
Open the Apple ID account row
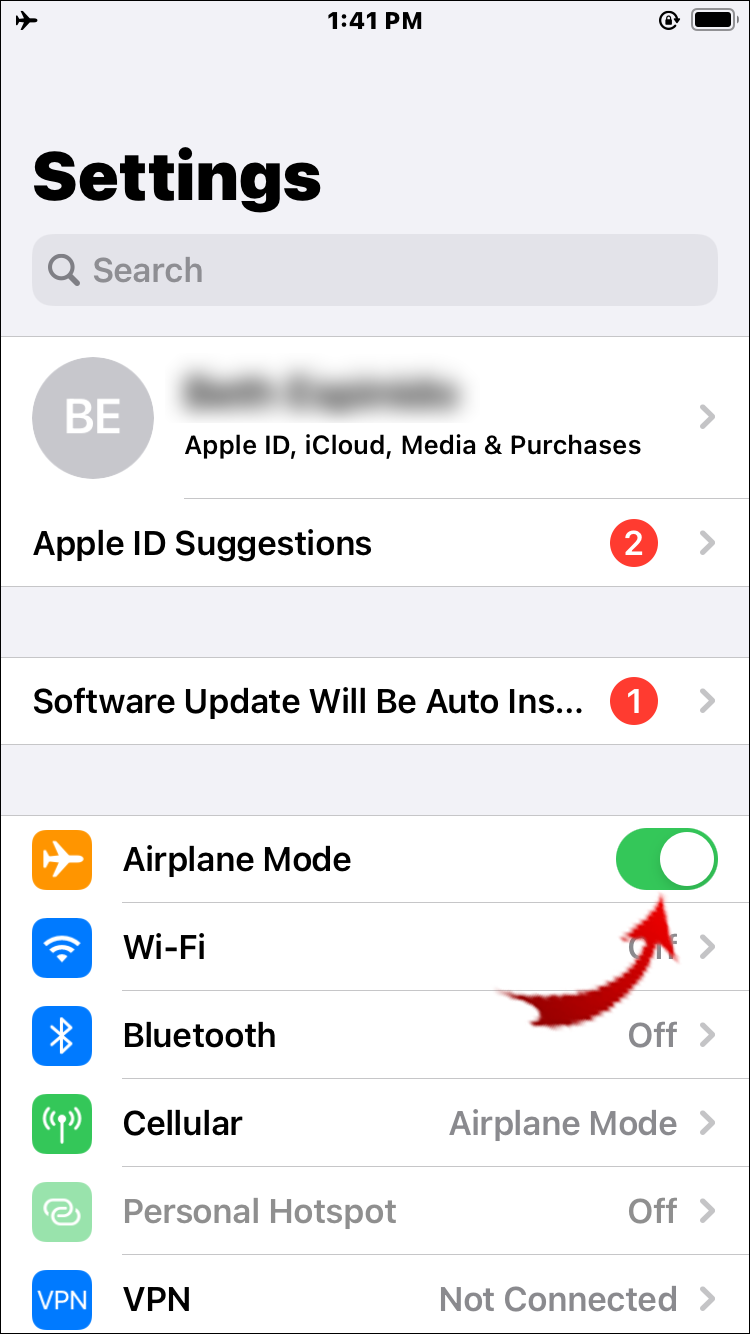click(x=375, y=418)
